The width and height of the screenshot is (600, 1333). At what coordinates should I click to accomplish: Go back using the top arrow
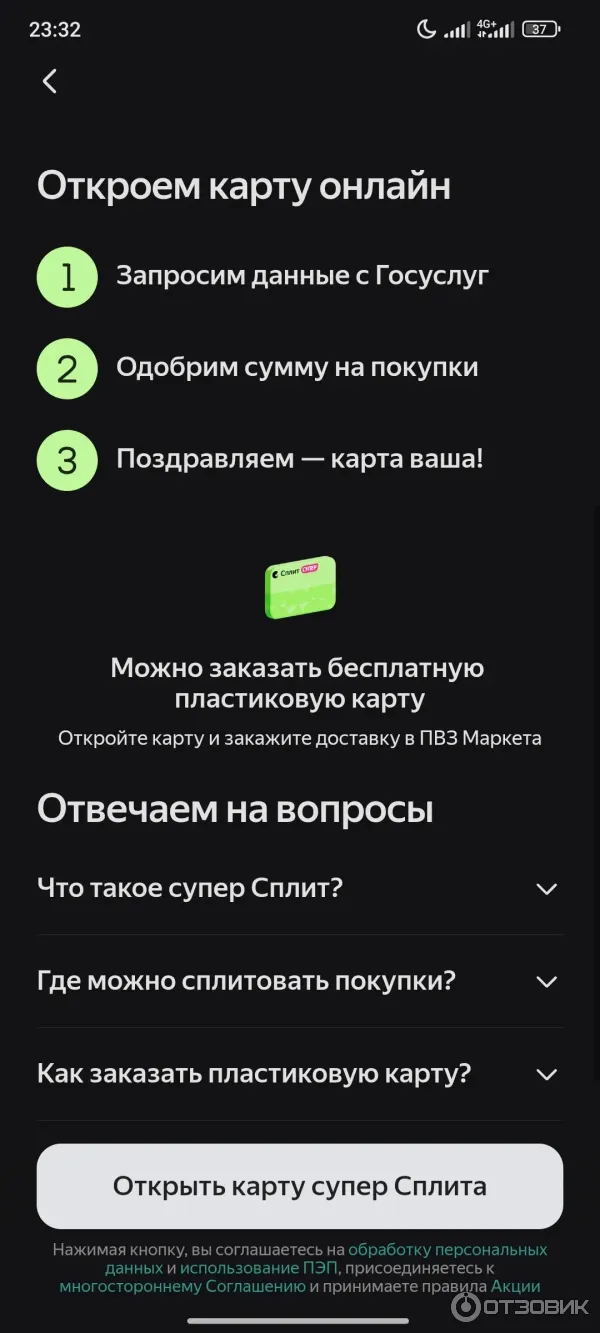coord(50,81)
